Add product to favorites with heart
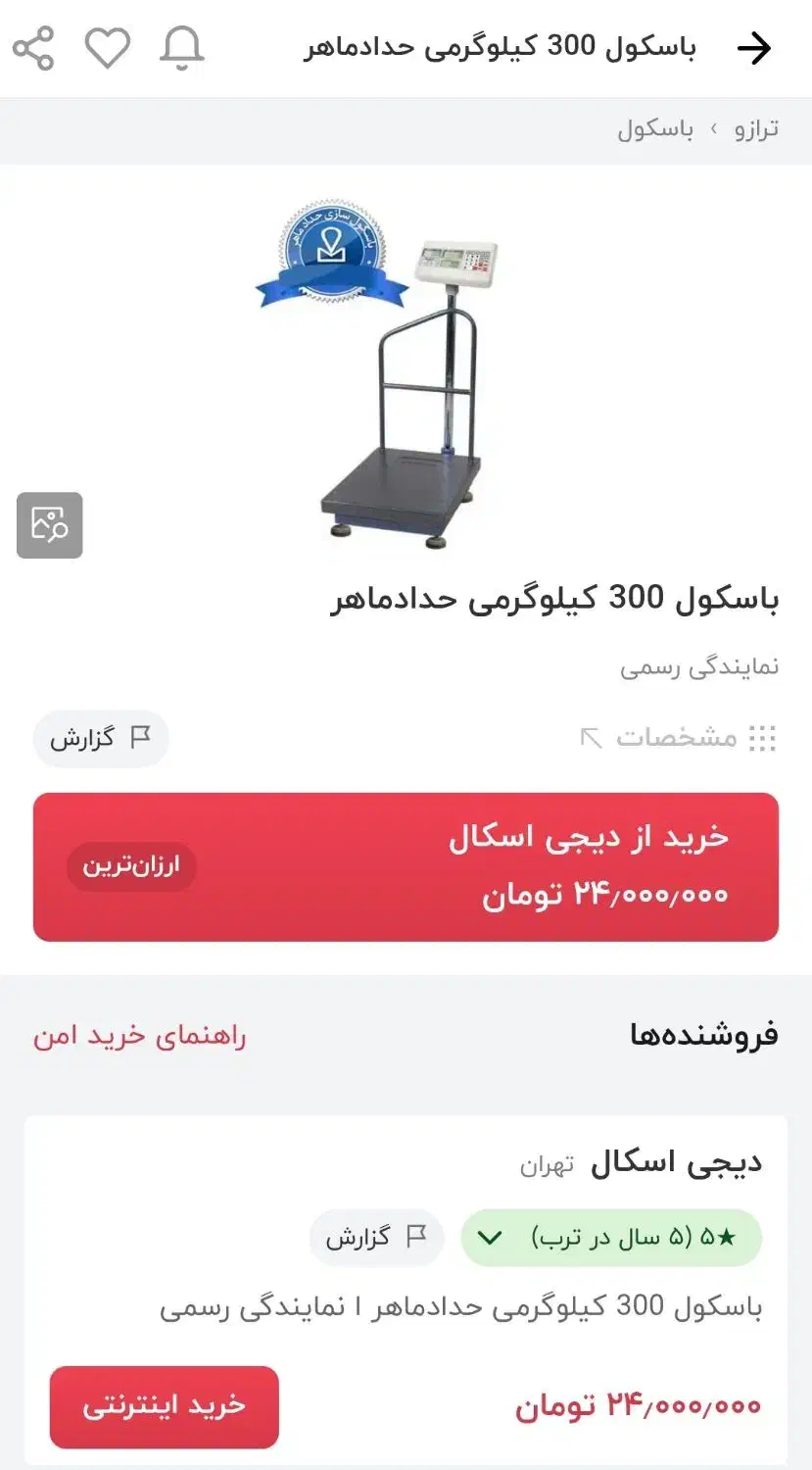 [108, 48]
